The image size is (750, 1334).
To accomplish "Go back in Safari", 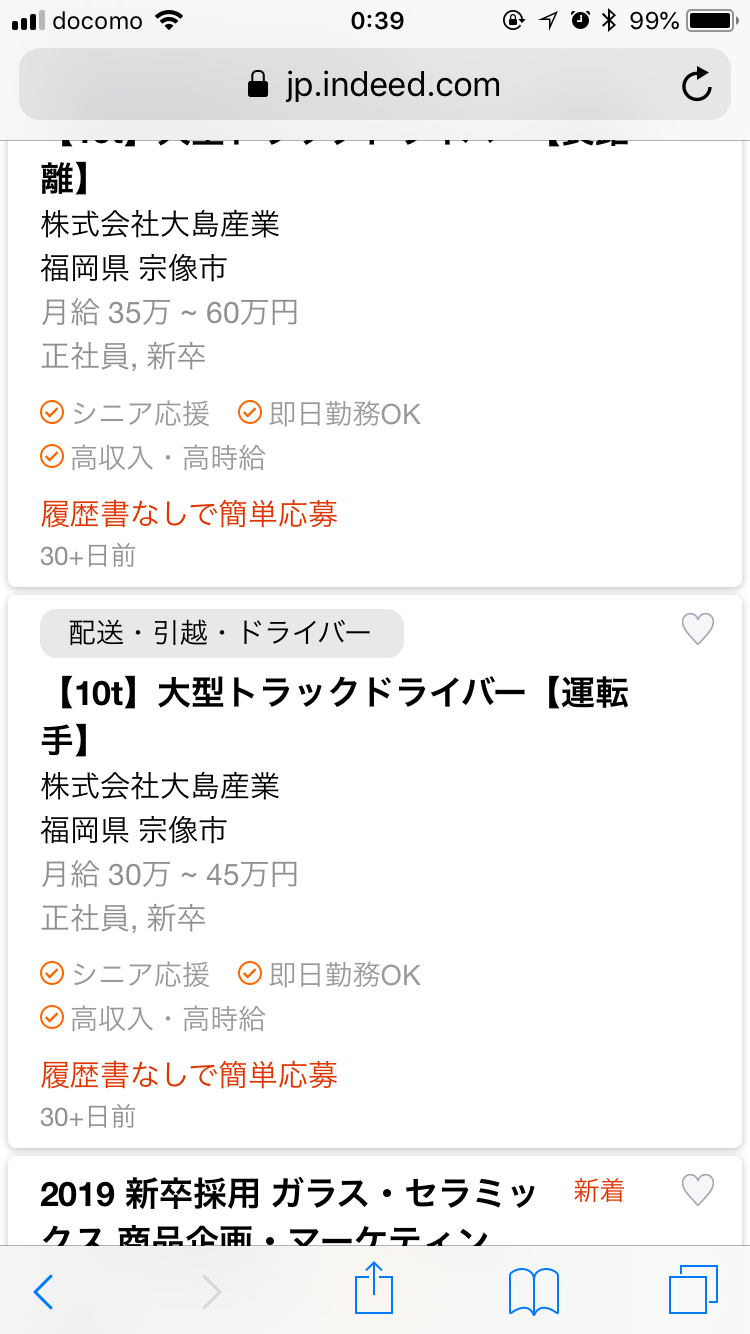I will click(43, 1292).
